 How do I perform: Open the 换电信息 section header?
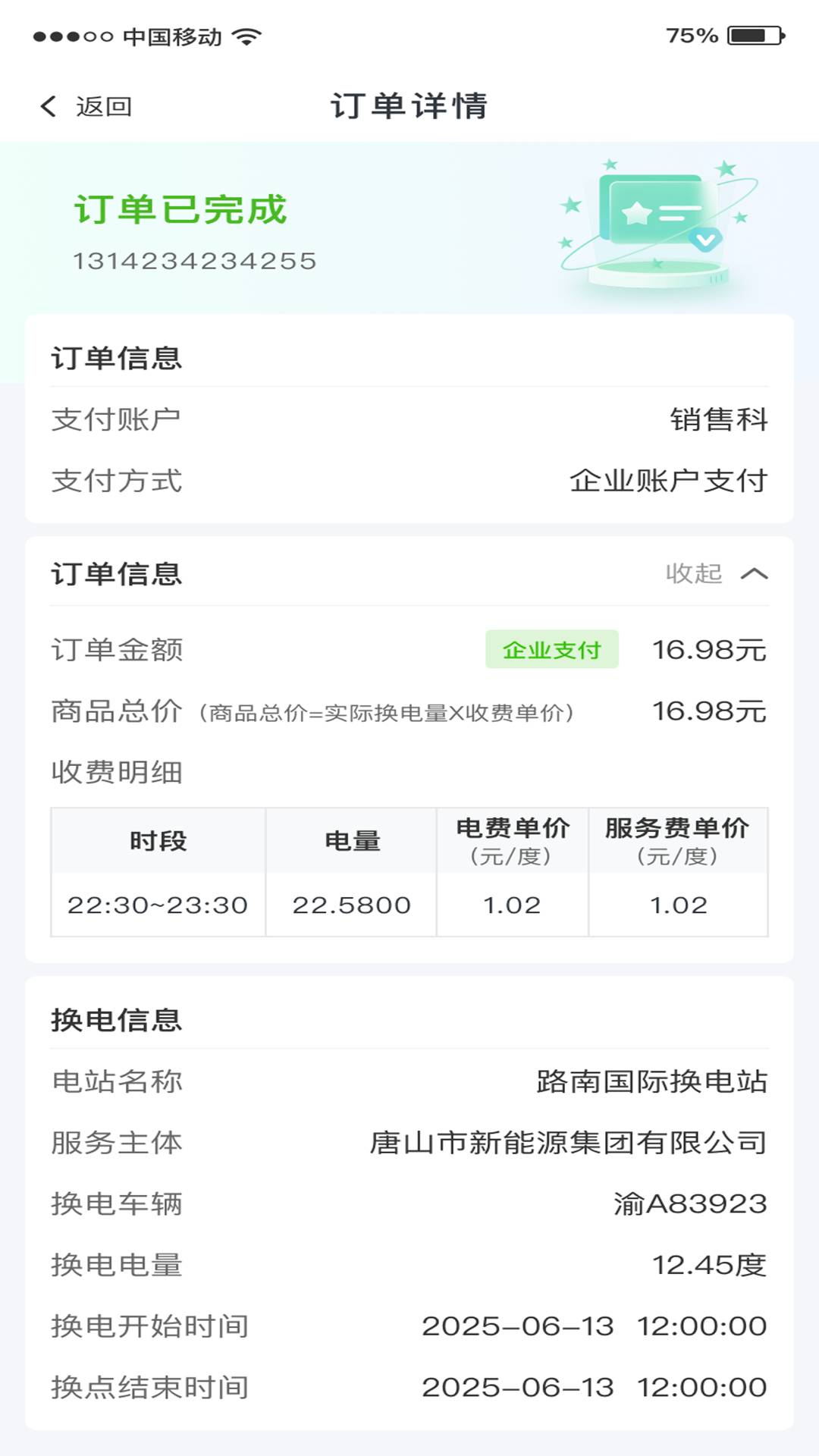pos(116,1020)
